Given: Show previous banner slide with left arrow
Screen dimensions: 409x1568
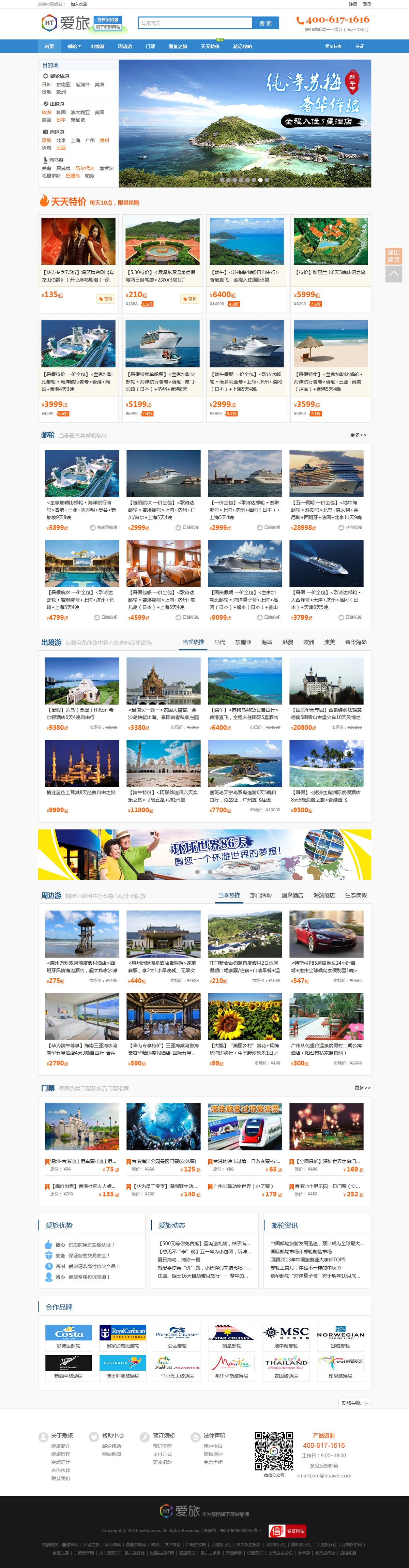Looking at the screenshot, I should [x=126, y=122].
